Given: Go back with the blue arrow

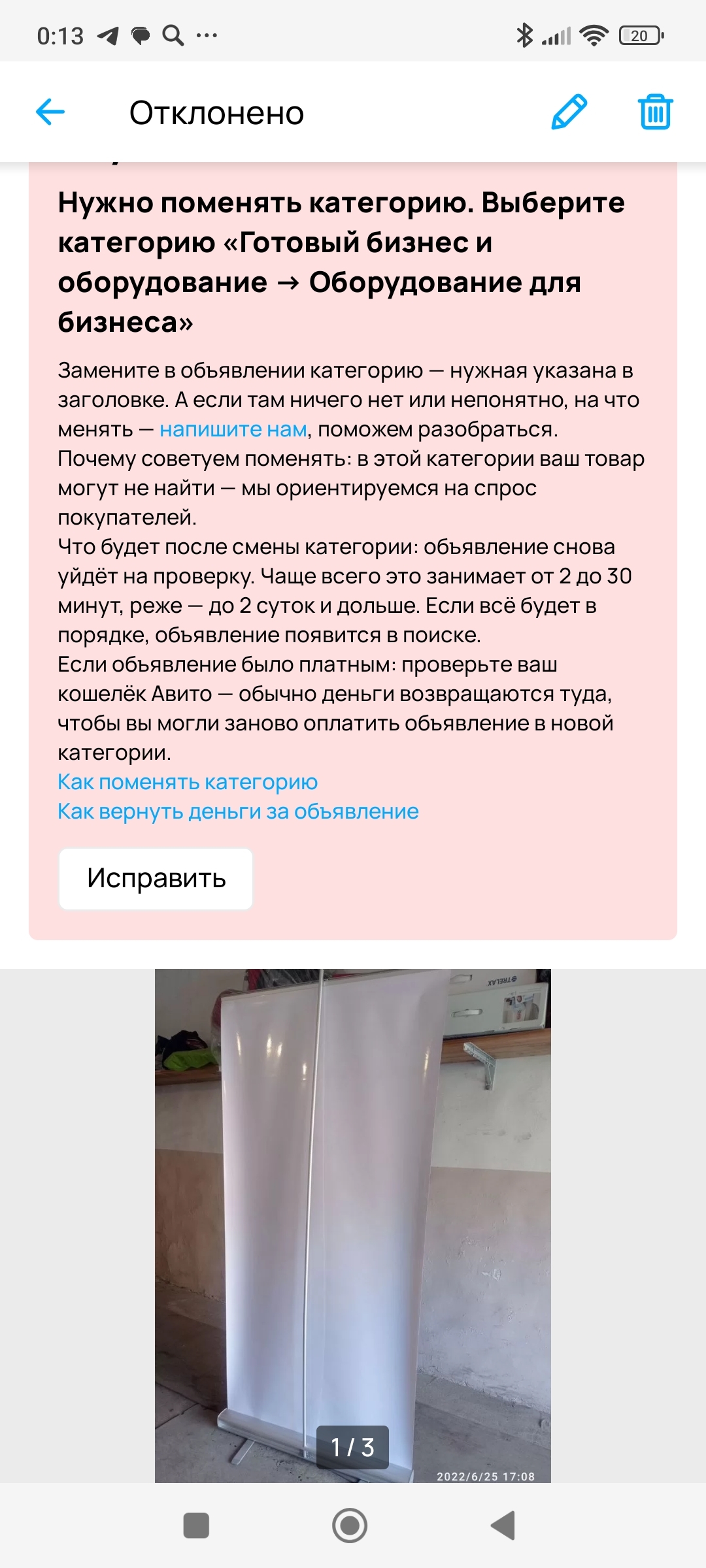Looking at the screenshot, I should click(50, 112).
